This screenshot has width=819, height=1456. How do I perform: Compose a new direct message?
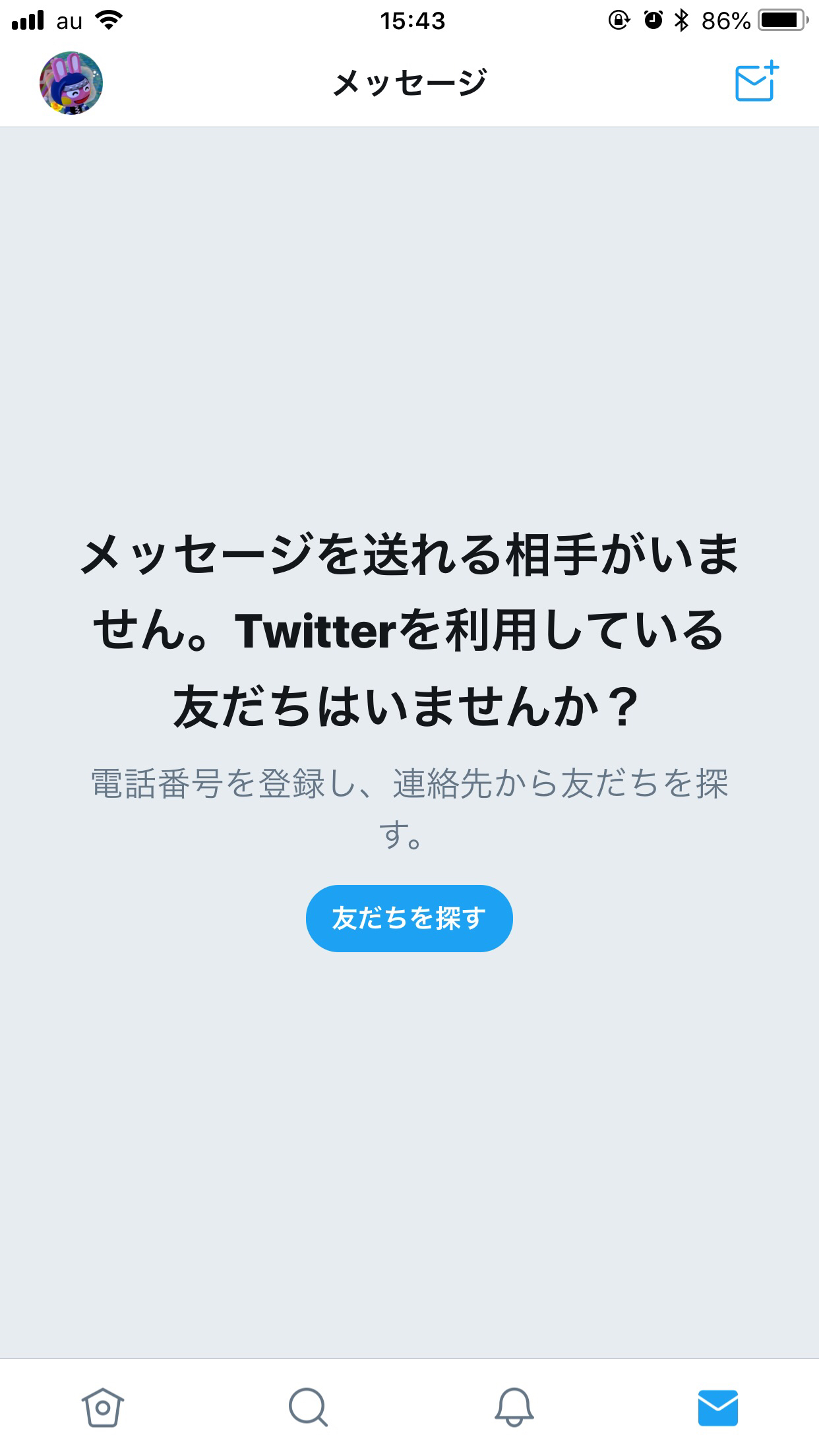pyautogui.click(x=756, y=82)
